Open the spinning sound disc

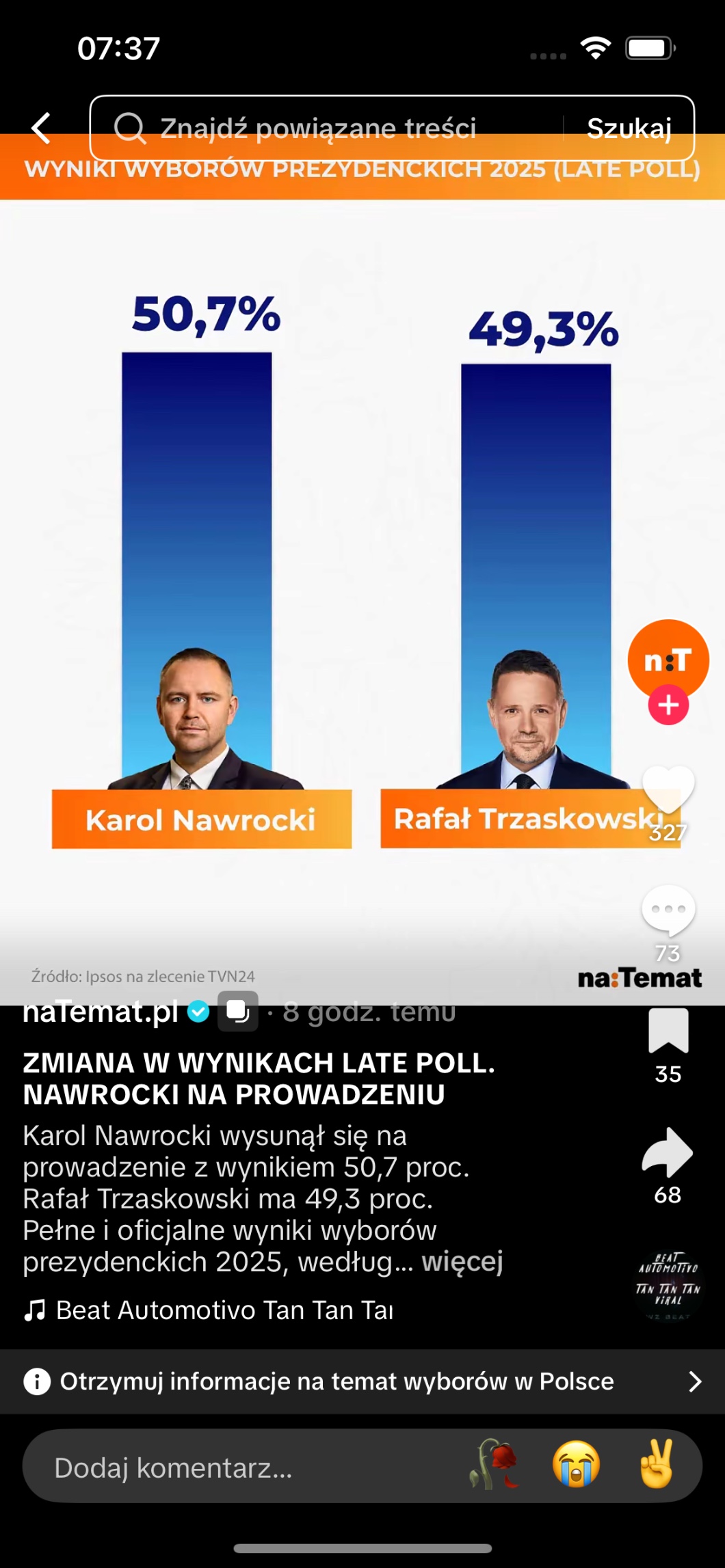tap(668, 1286)
